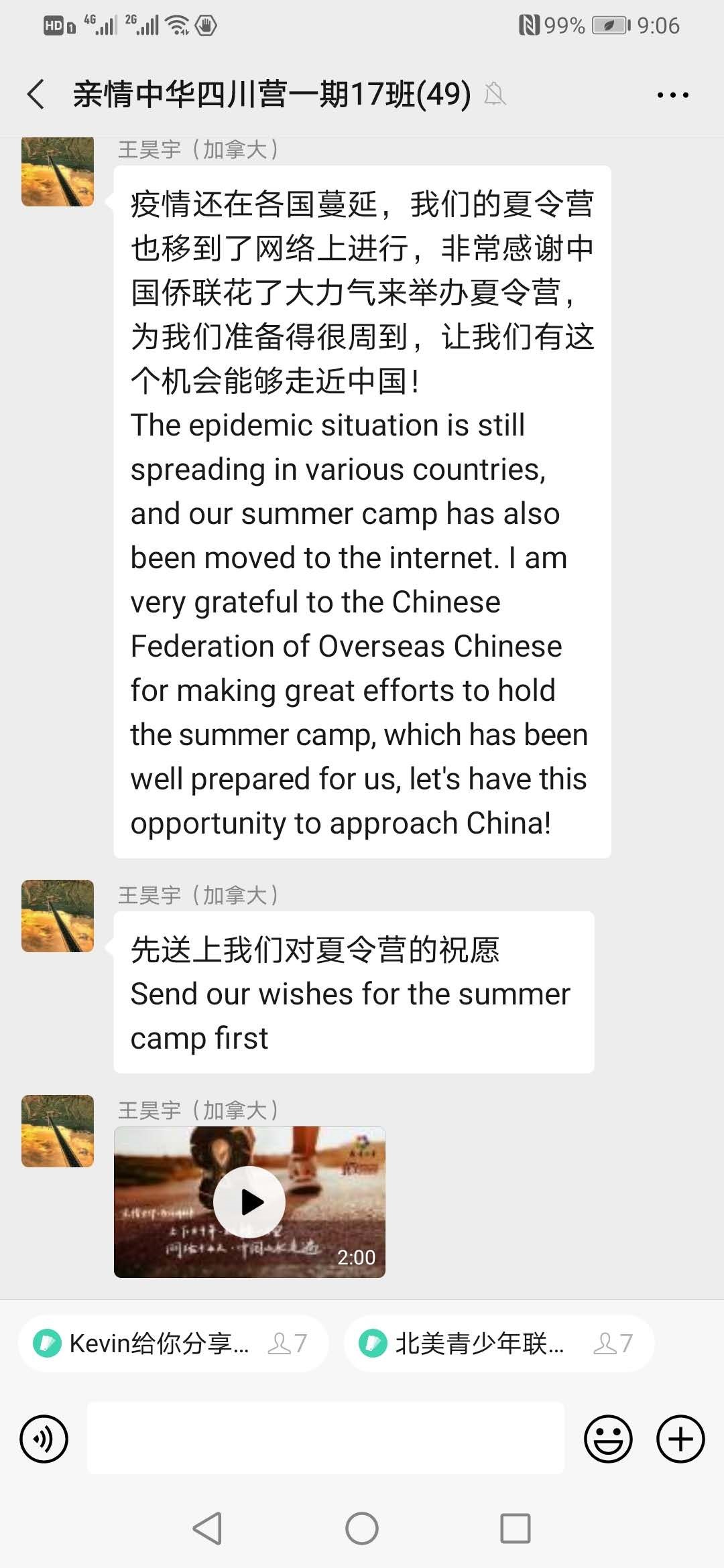Open the system recent apps
The image size is (724, 1568).
click(x=516, y=1528)
